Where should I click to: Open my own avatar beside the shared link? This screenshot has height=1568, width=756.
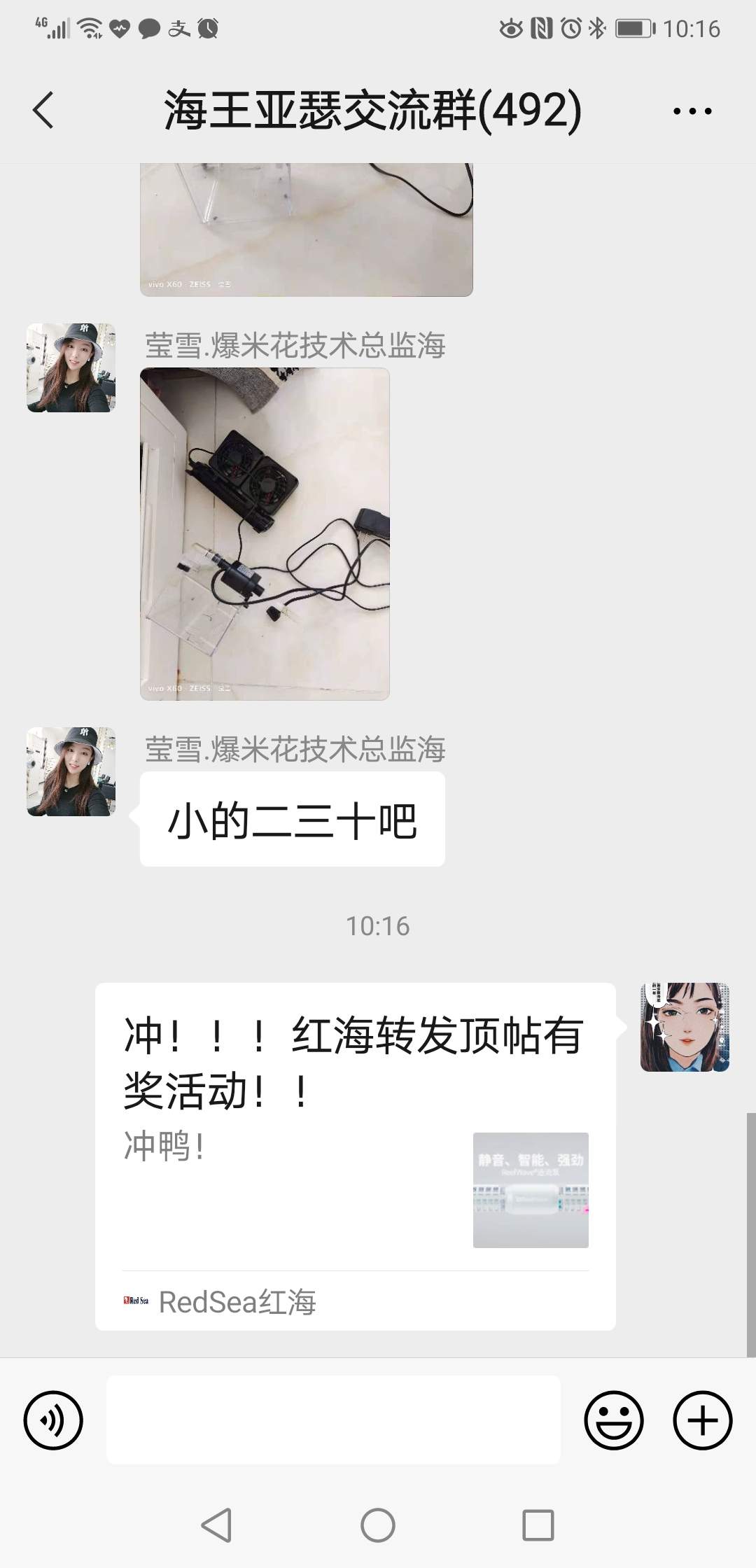(x=684, y=1027)
